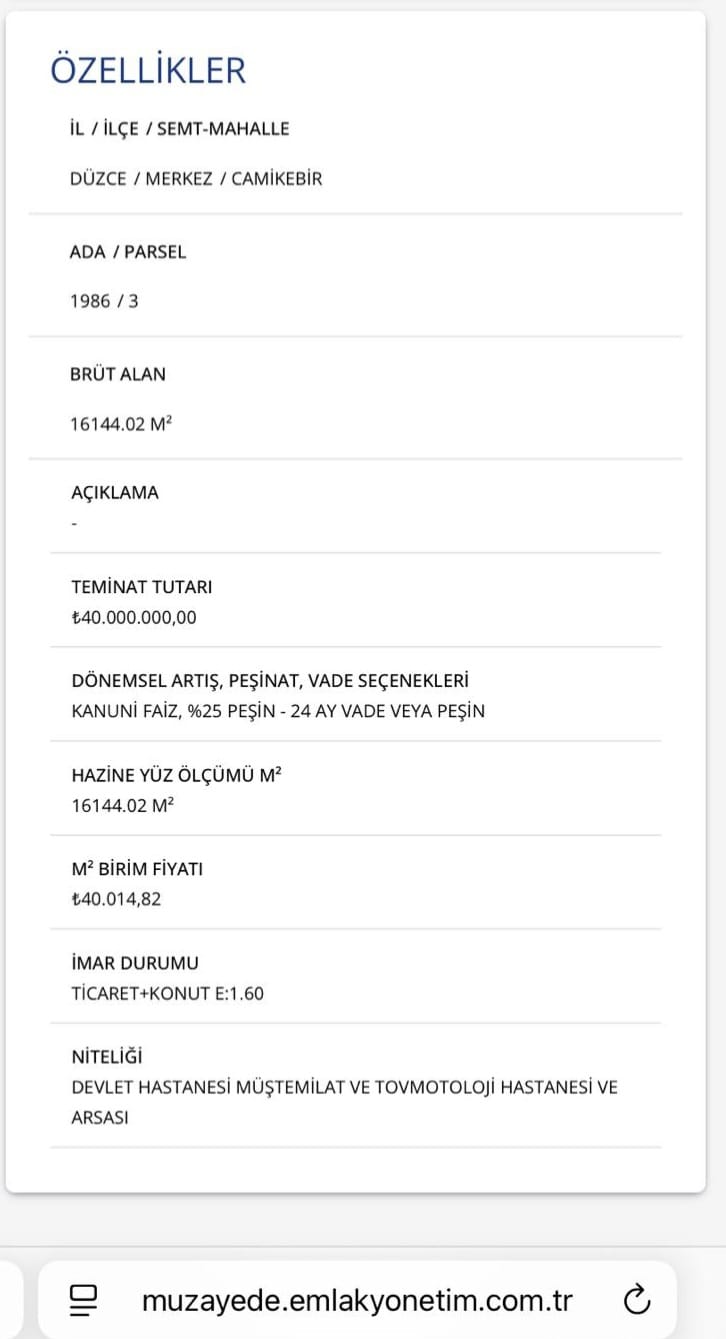The image size is (726, 1339).
Task: Reload the page in the browser
Action: 637,1300
